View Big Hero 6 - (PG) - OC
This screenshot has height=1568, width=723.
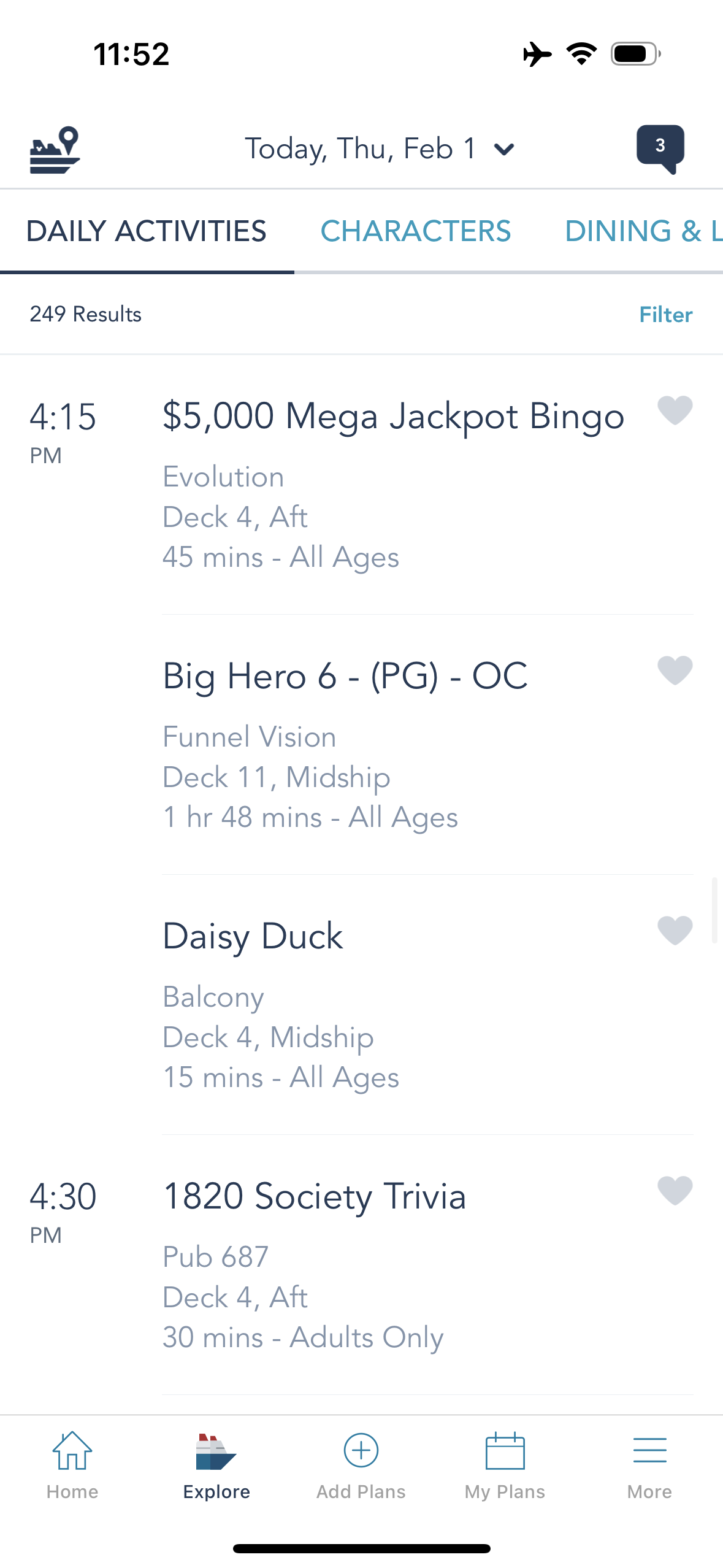point(345,677)
